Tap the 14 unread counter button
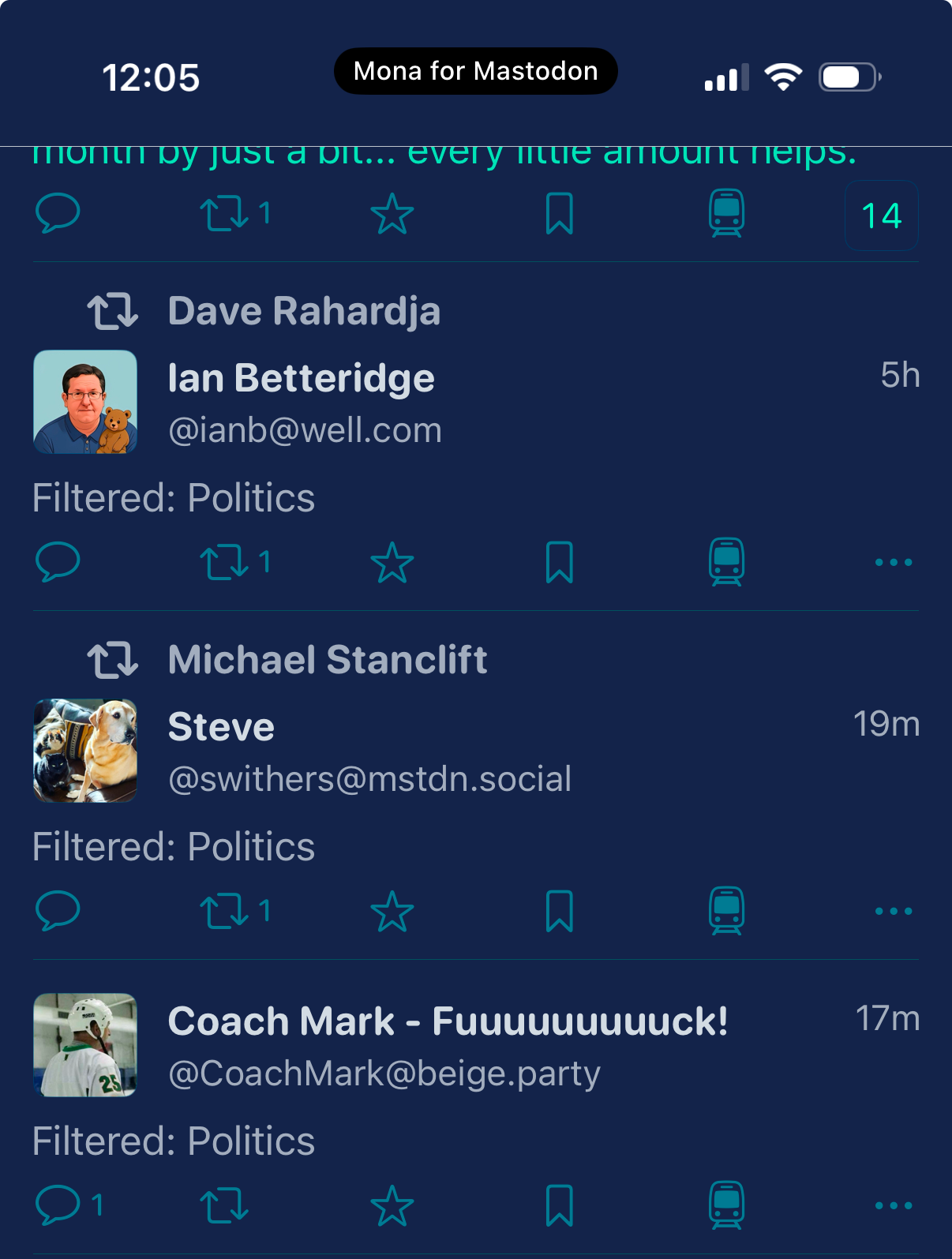 click(x=881, y=215)
